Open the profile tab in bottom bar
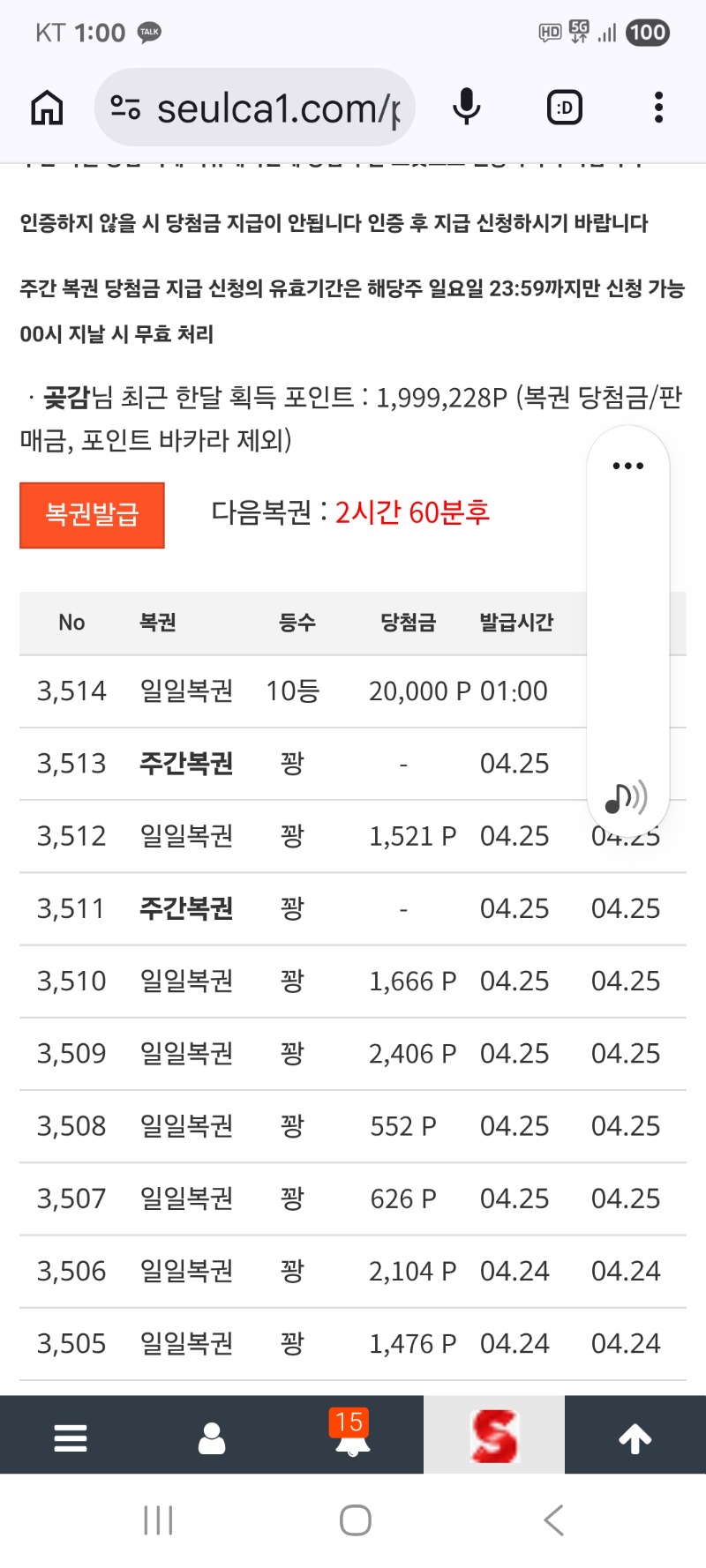Screen dimensions: 706x1568 pos(212,1437)
